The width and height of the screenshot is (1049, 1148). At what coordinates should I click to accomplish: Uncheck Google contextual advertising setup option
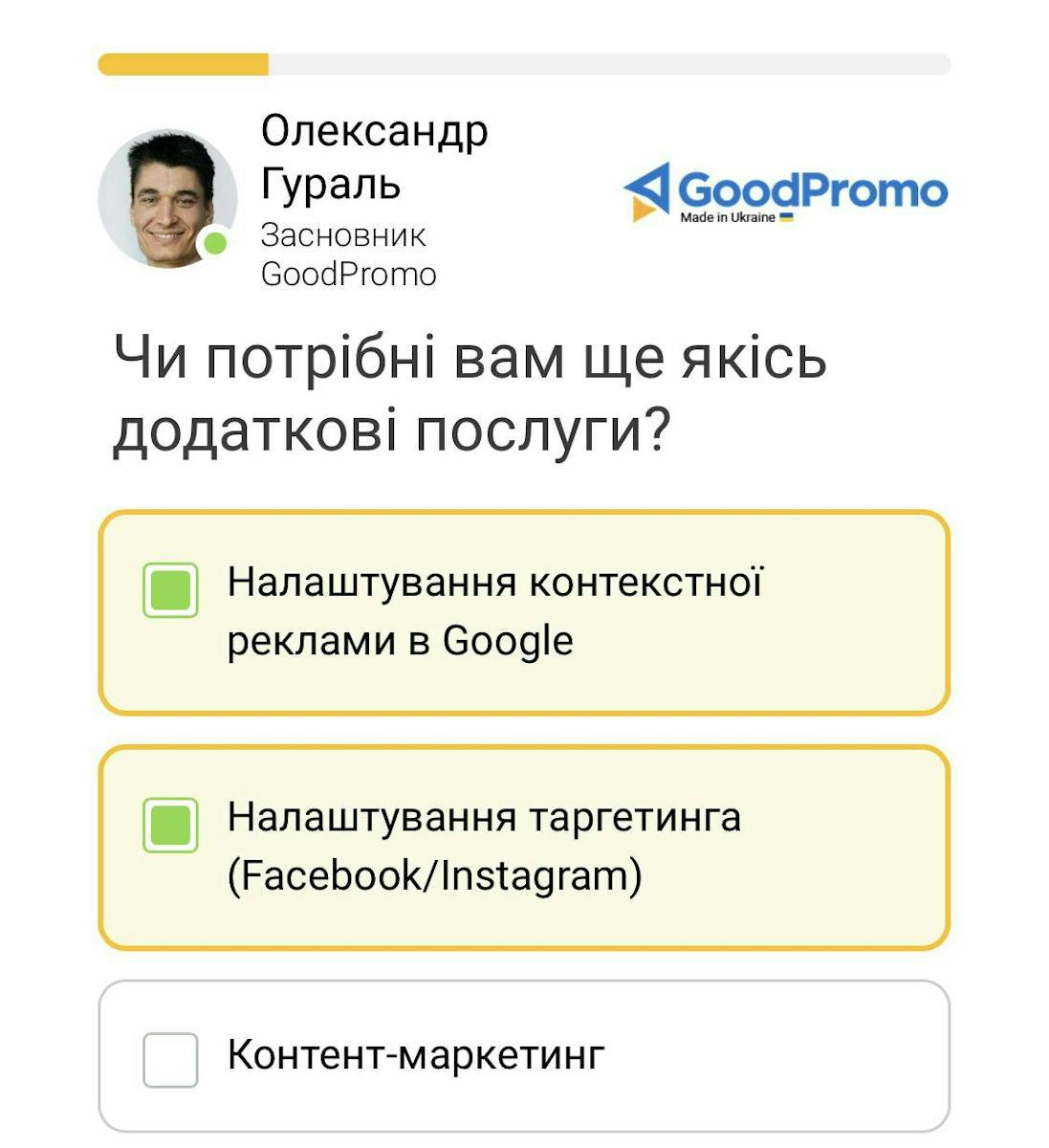coord(170,590)
